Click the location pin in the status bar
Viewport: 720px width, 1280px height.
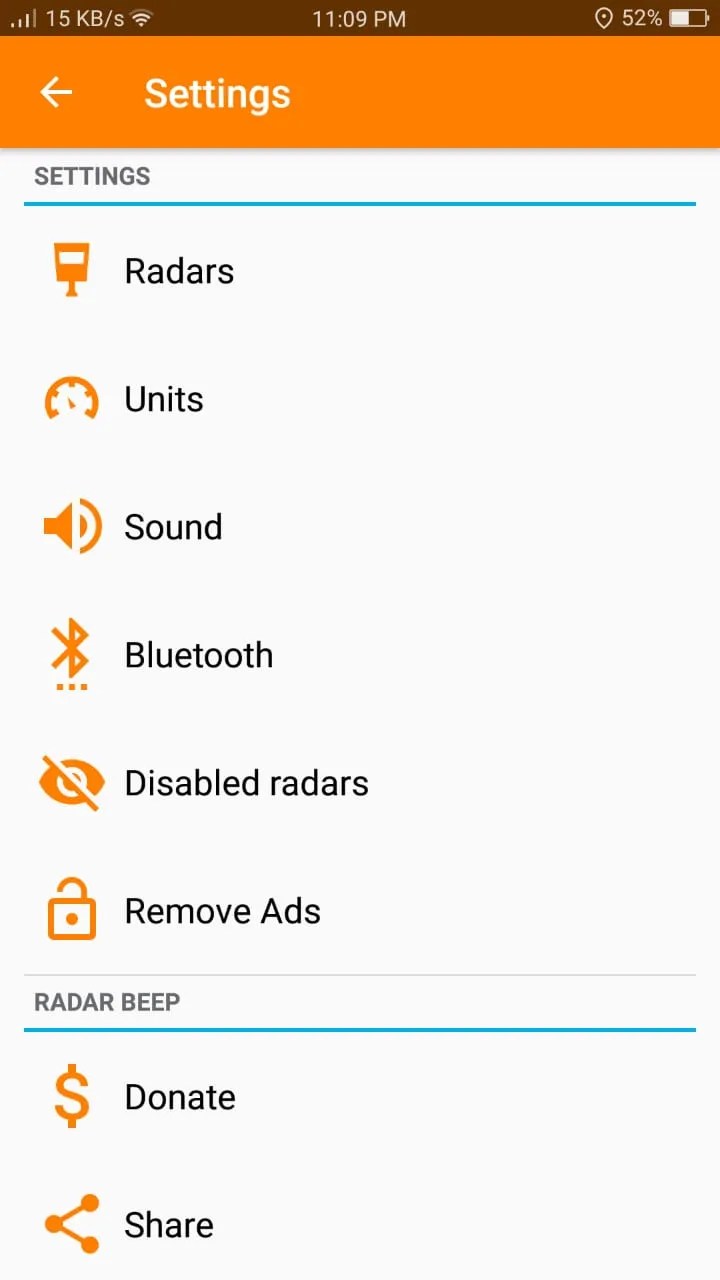[603, 18]
